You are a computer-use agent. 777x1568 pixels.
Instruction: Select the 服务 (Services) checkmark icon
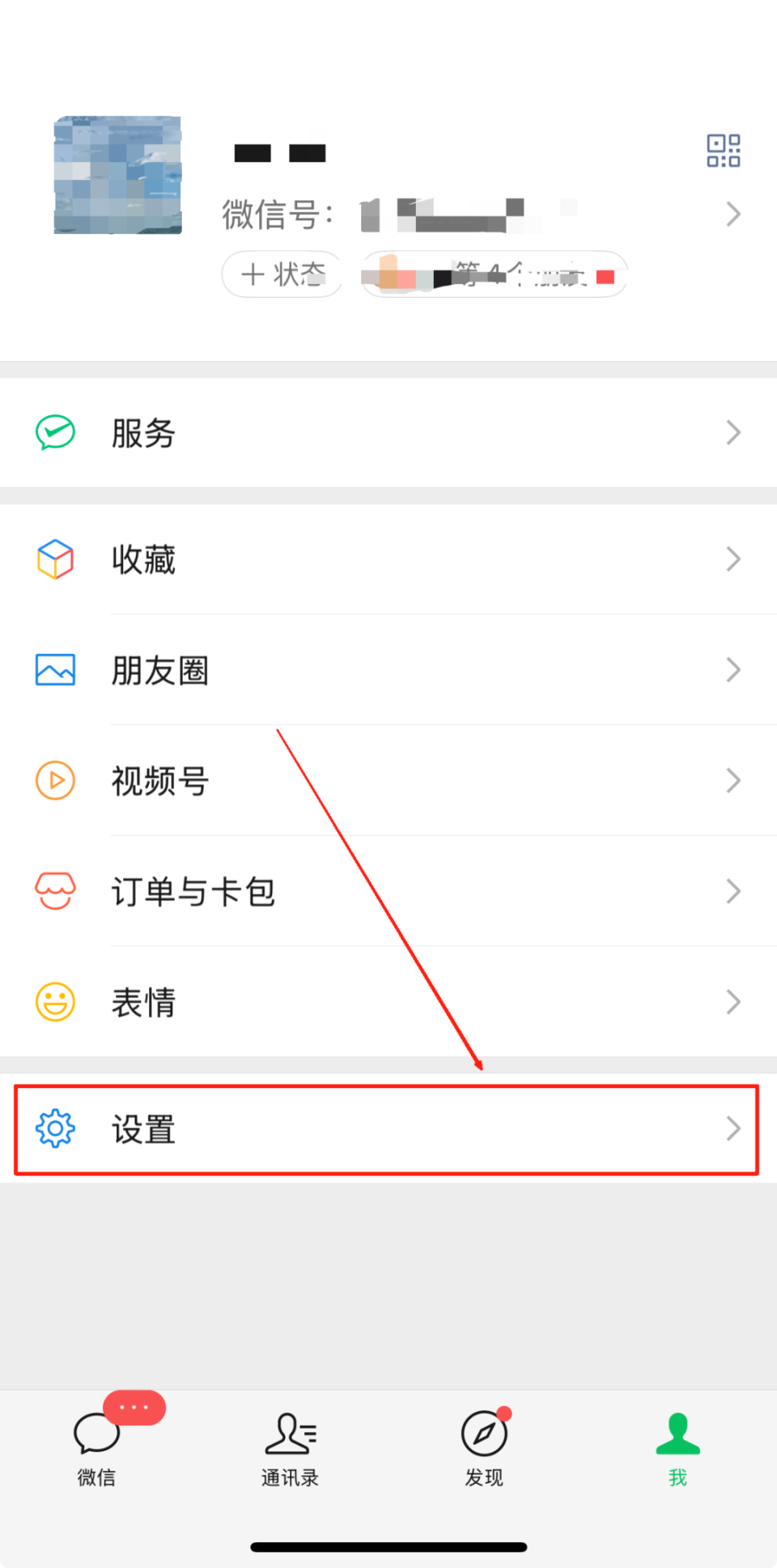54,432
